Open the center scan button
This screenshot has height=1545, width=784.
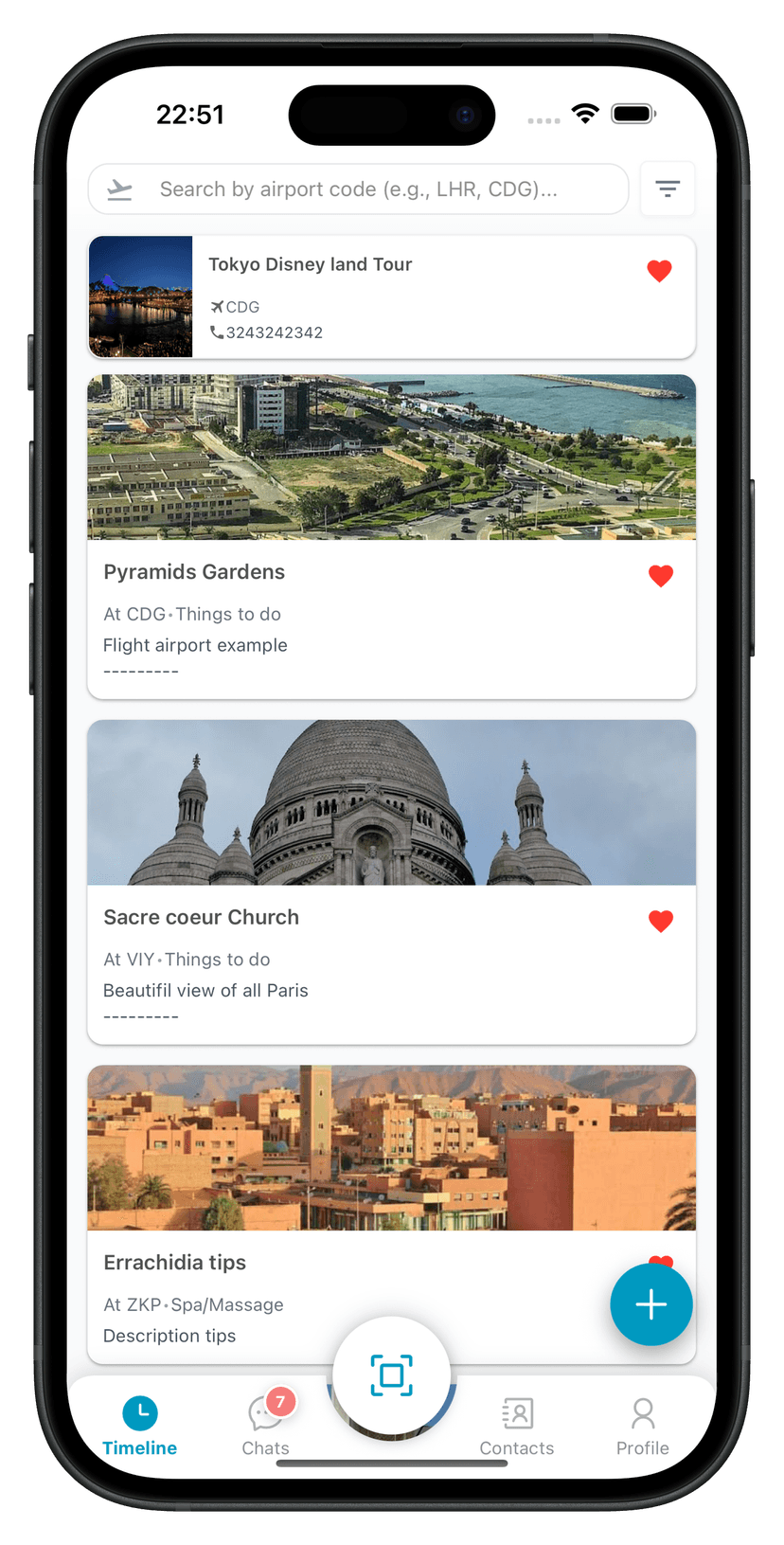click(x=391, y=1375)
